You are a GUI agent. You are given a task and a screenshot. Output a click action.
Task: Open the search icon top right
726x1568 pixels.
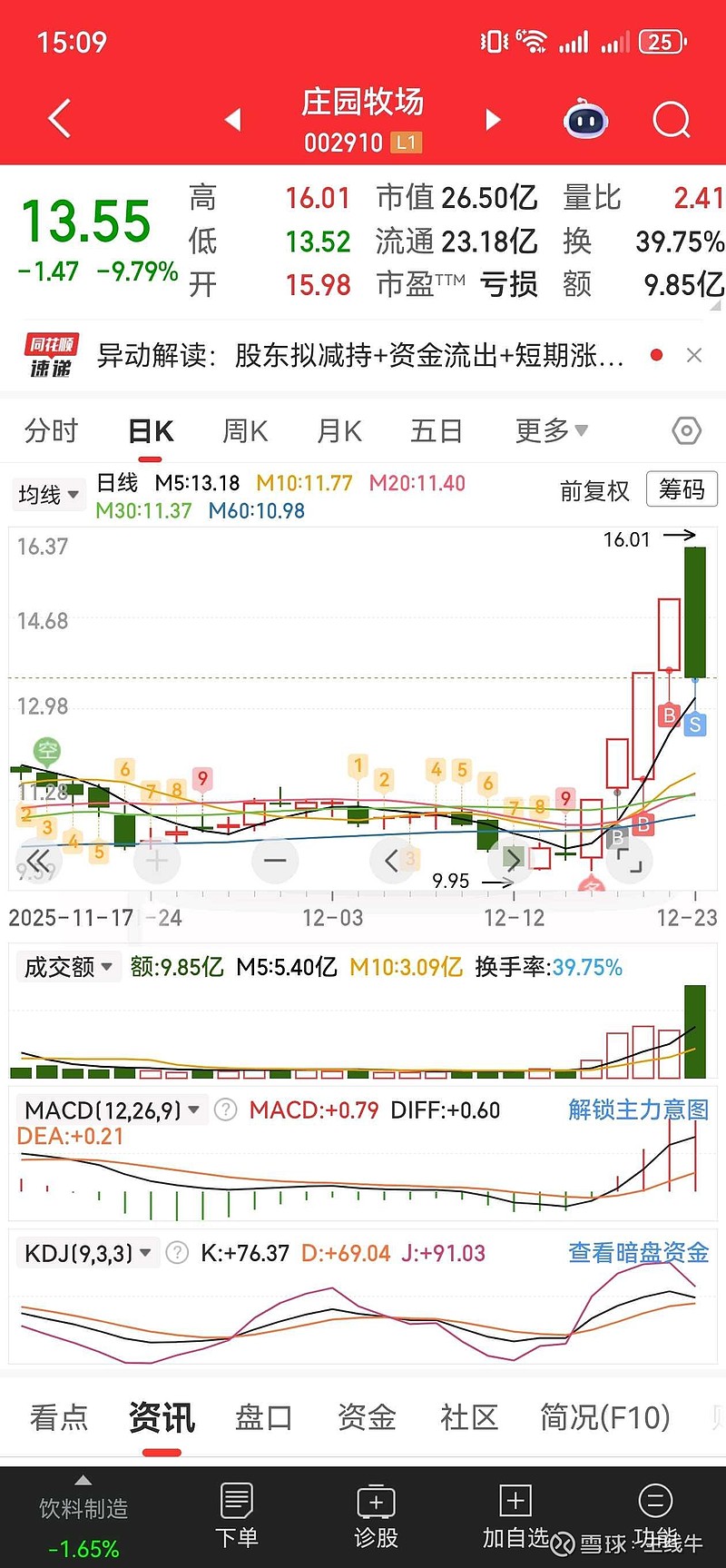point(670,119)
